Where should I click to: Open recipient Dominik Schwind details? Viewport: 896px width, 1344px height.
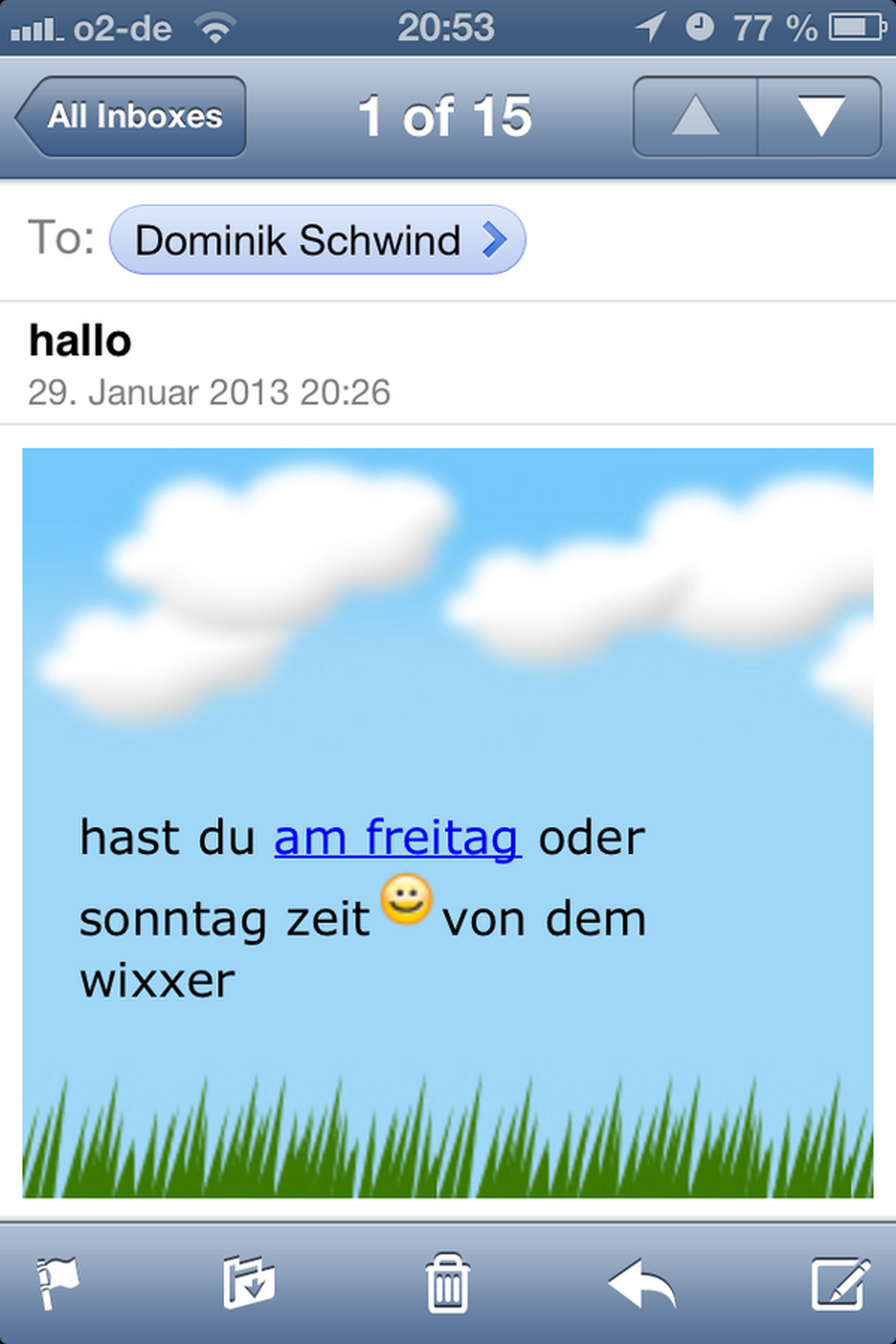pos(317,240)
